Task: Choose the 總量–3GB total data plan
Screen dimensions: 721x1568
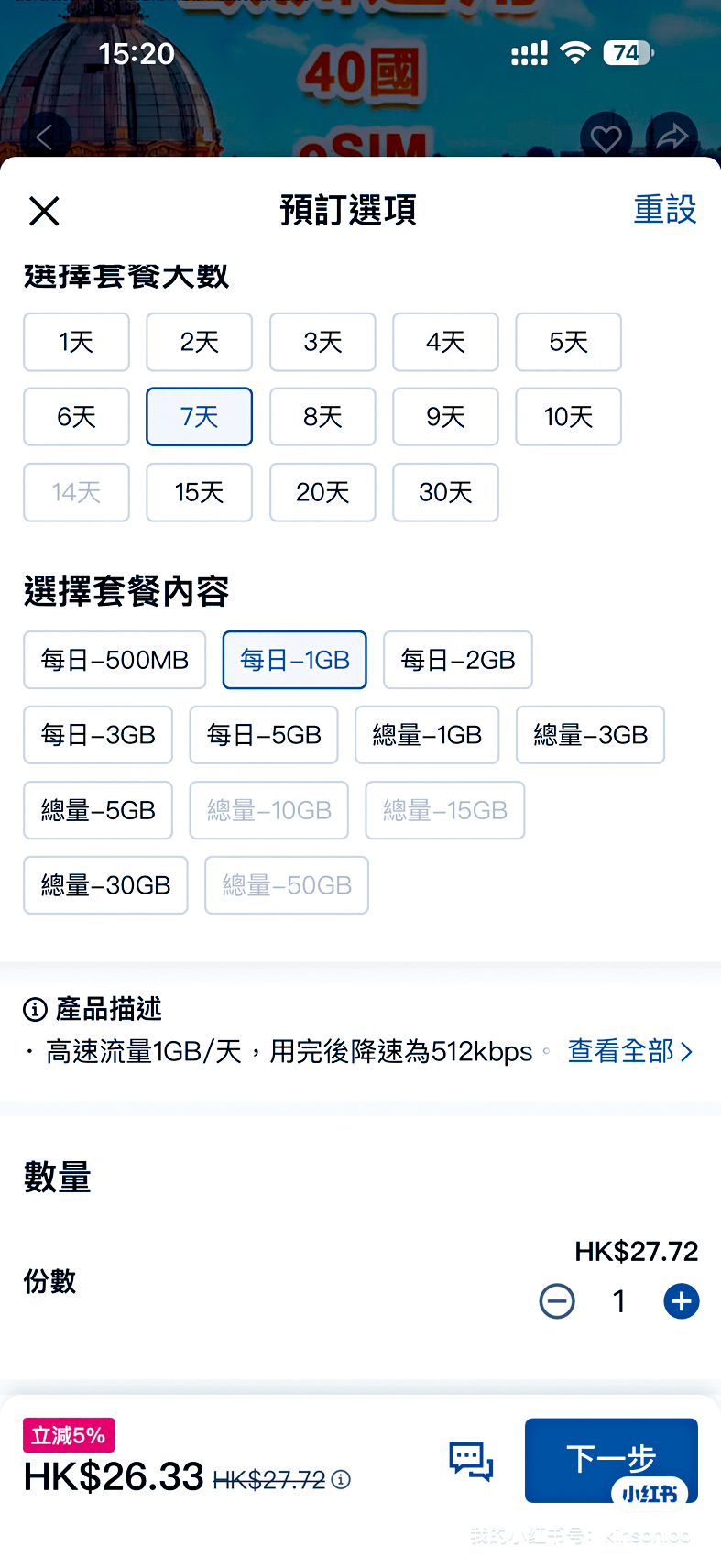Action: coord(590,735)
